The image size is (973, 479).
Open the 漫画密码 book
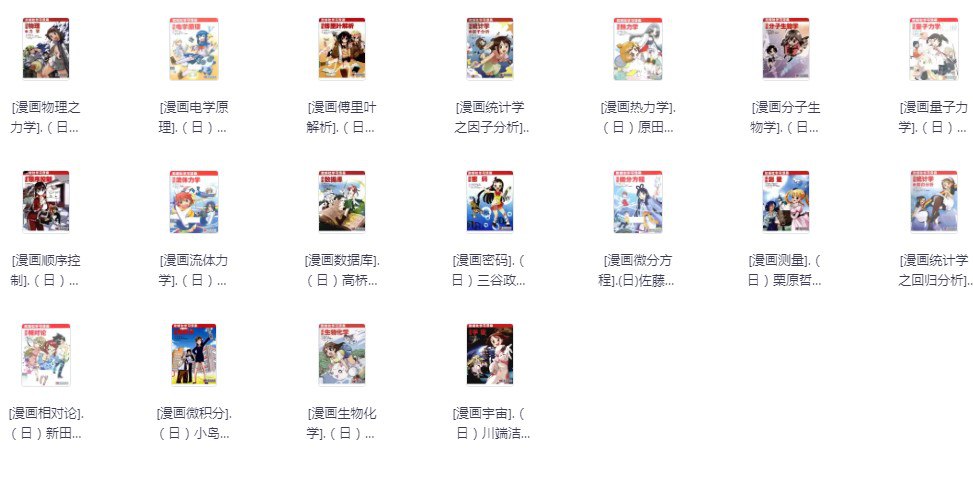click(x=490, y=202)
